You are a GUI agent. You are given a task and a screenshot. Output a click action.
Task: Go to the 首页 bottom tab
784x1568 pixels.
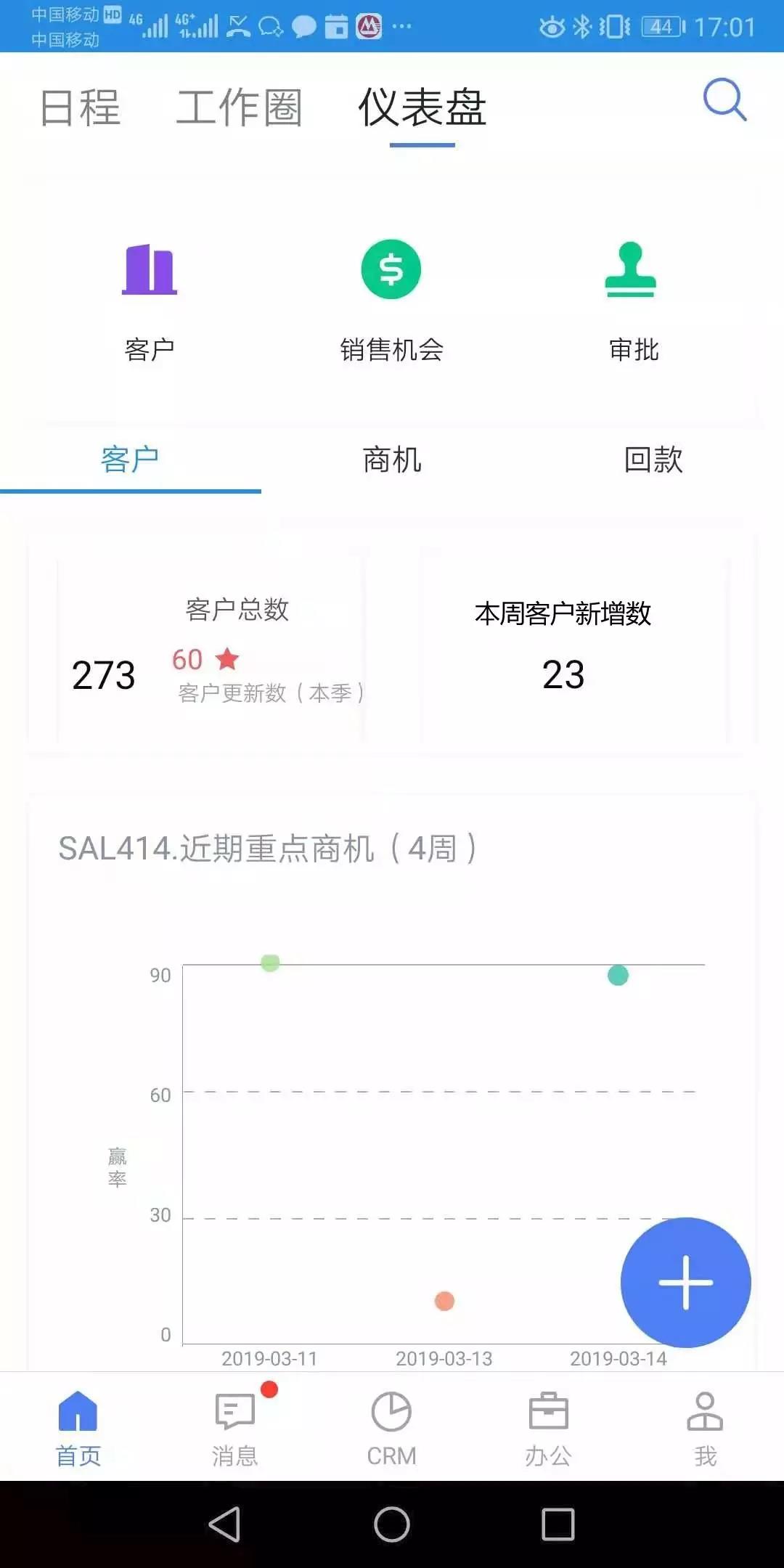[78, 1427]
